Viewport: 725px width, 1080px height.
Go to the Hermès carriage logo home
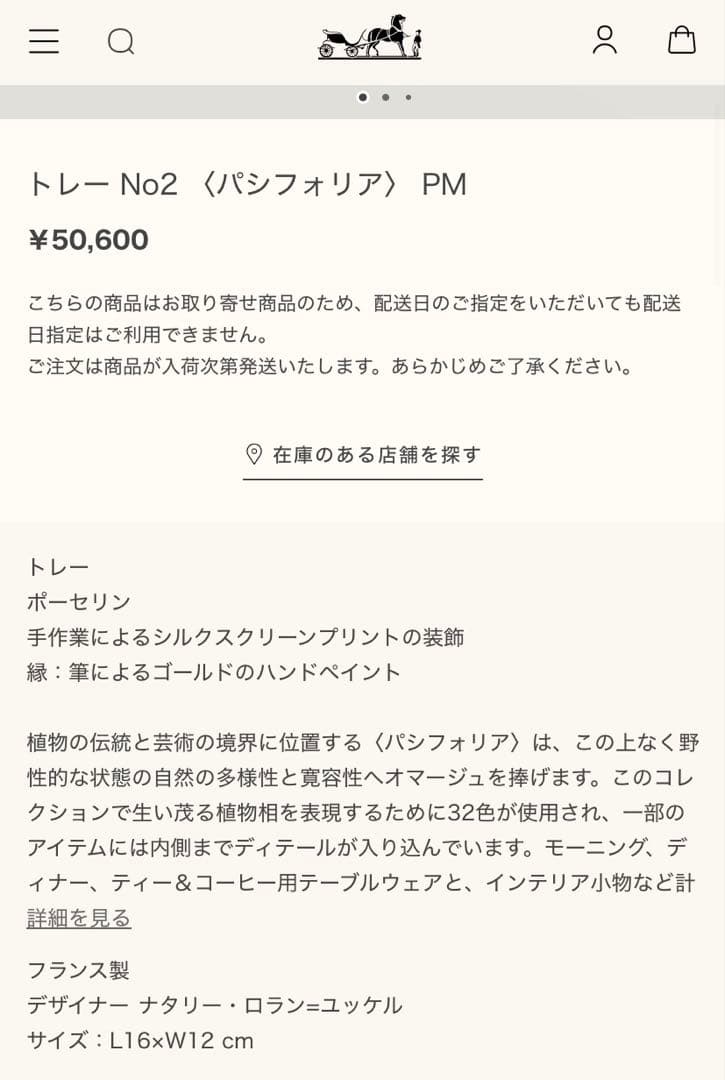(x=369, y=38)
